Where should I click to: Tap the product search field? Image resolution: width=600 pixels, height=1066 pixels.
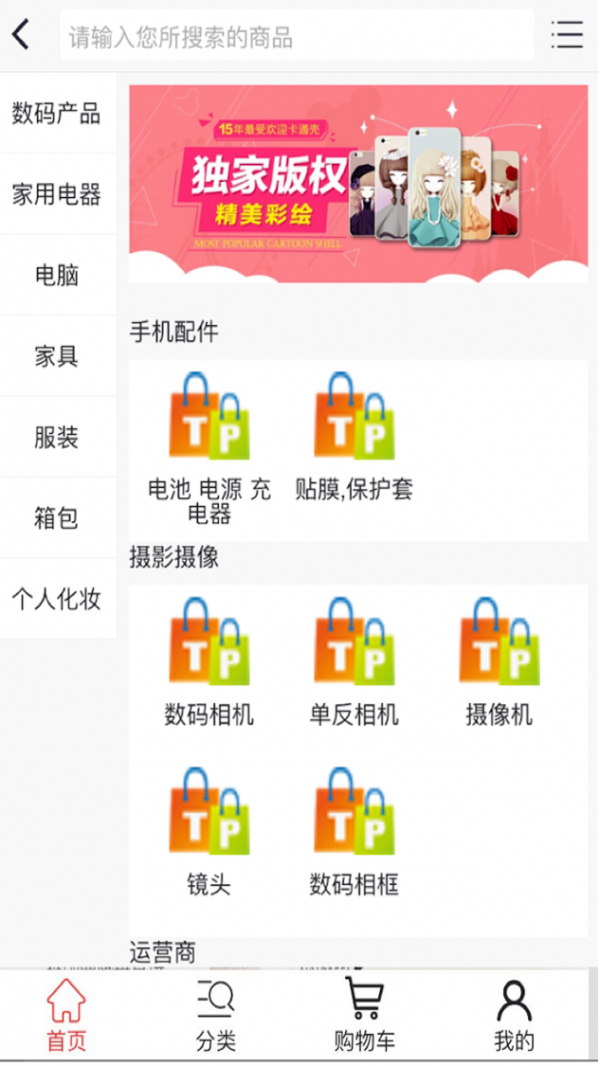pyautogui.click(x=296, y=37)
